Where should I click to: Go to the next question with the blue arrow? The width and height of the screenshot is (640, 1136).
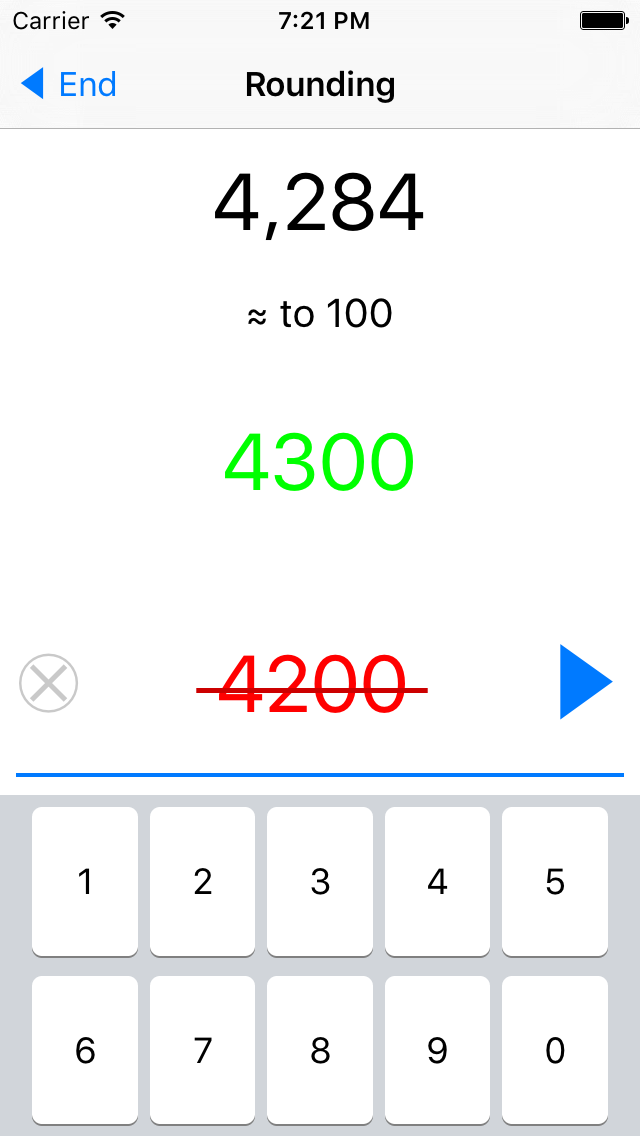(x=585, y=682)
